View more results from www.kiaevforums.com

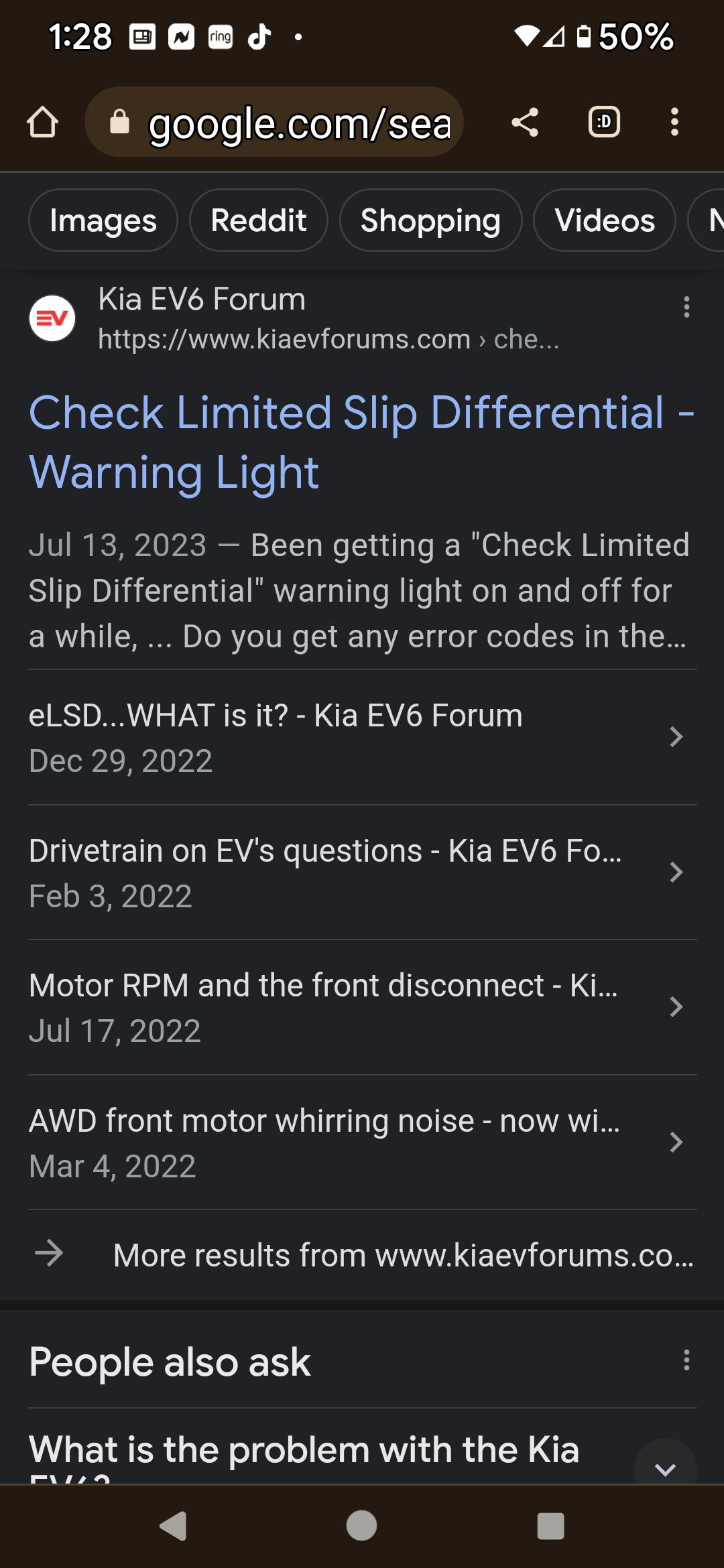[362, 1254]
